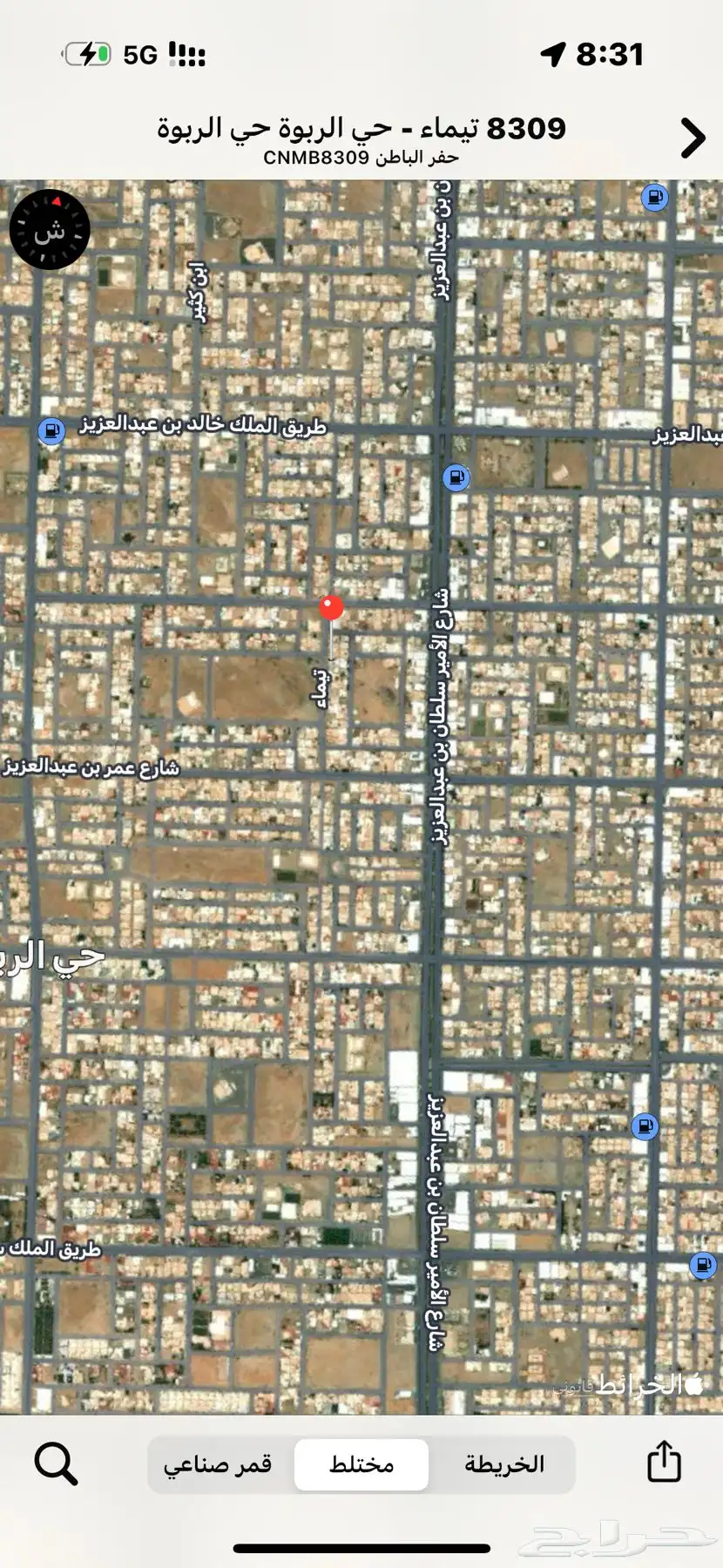Switch to قمر صناعي satellite view

(x=218, y=1464)
